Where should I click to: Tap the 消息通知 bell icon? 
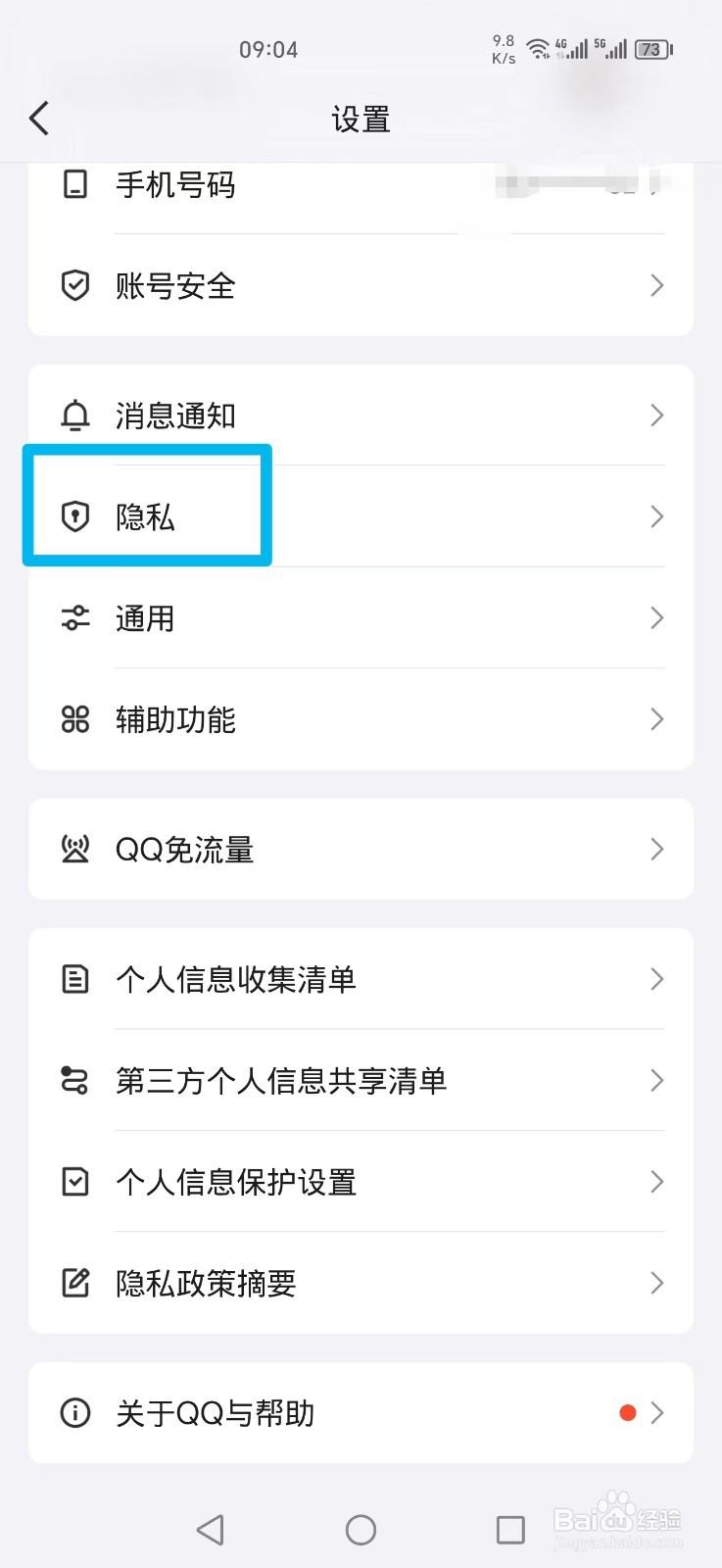pyautogui.click(x=74, y=416)
